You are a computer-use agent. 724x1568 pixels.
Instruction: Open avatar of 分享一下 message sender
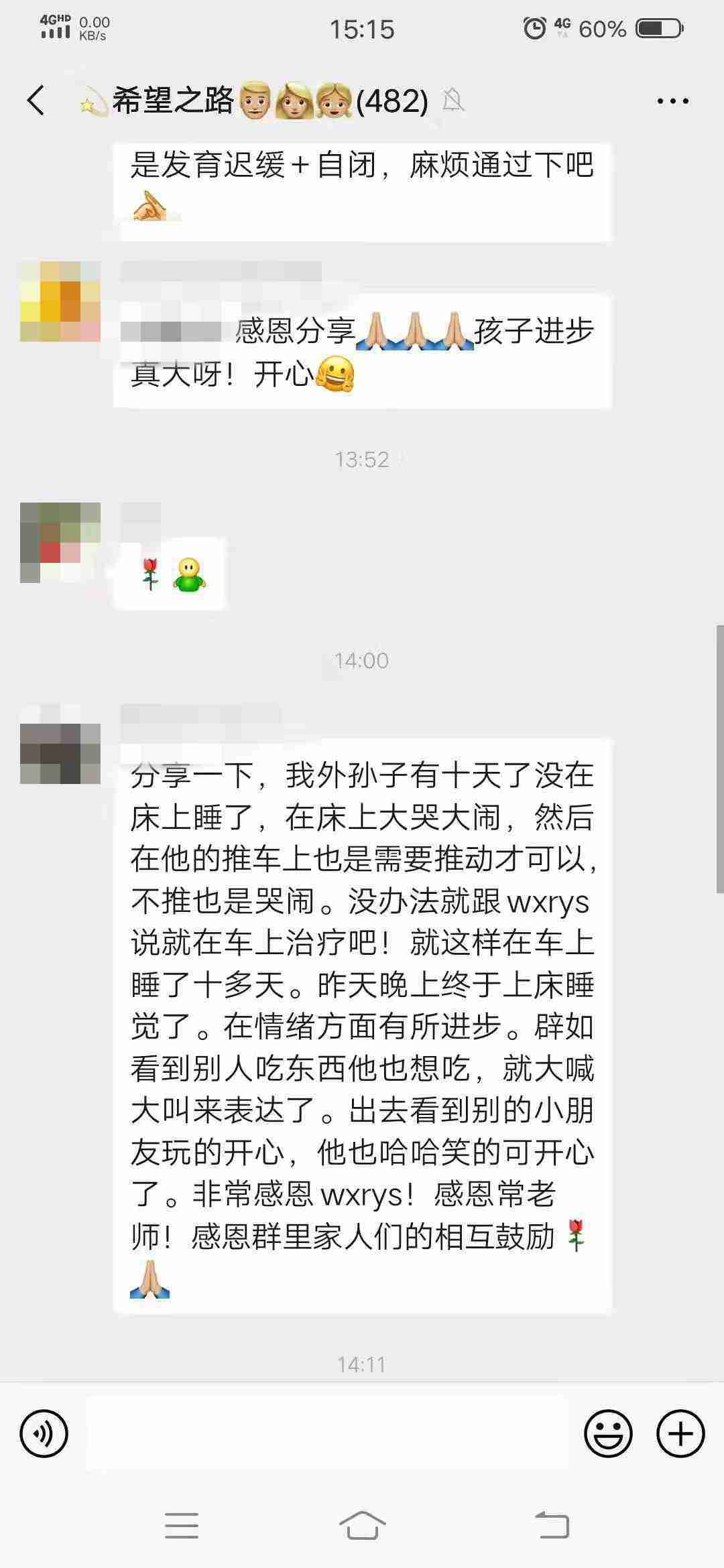[60, 744]
